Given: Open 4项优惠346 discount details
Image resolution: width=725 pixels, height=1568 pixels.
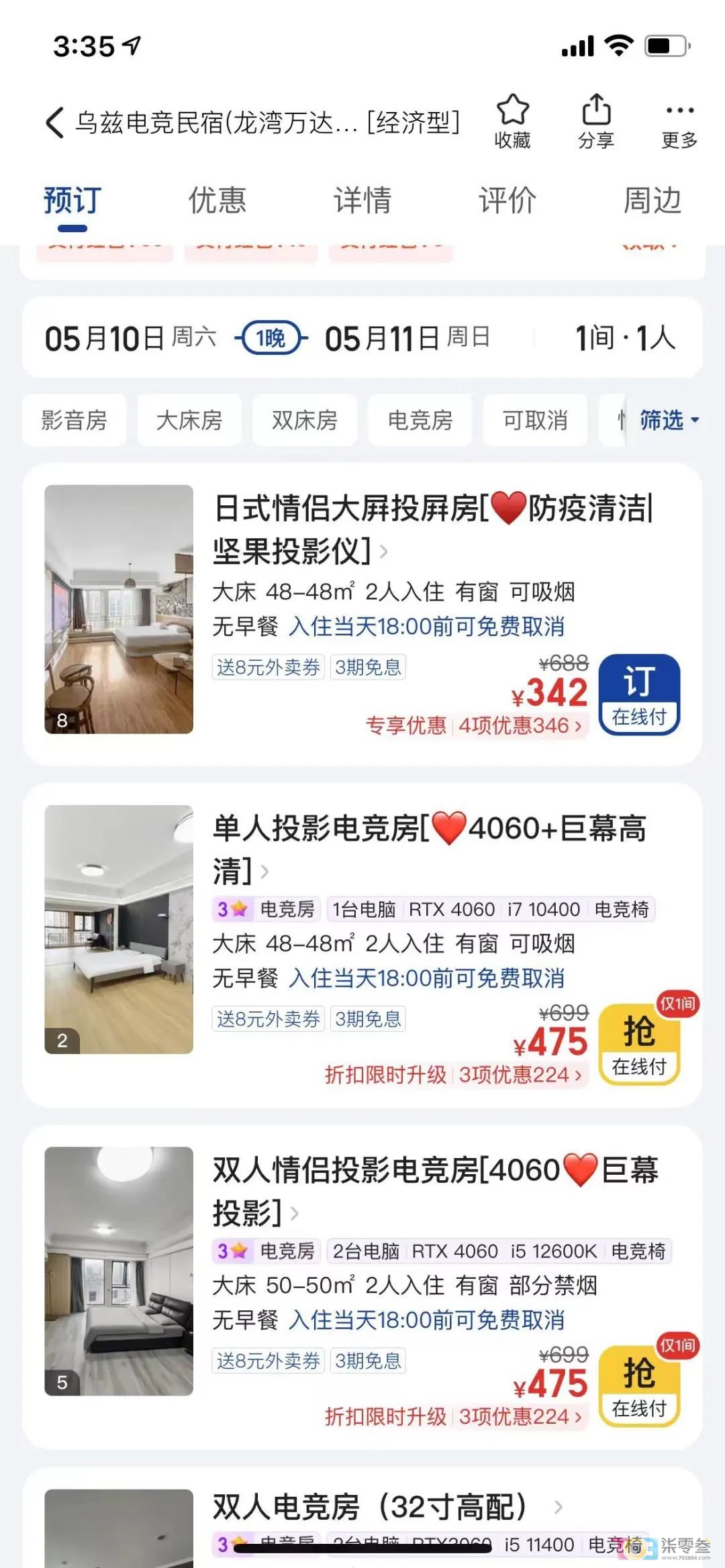Looking at the screenshot, I should 520,726.
